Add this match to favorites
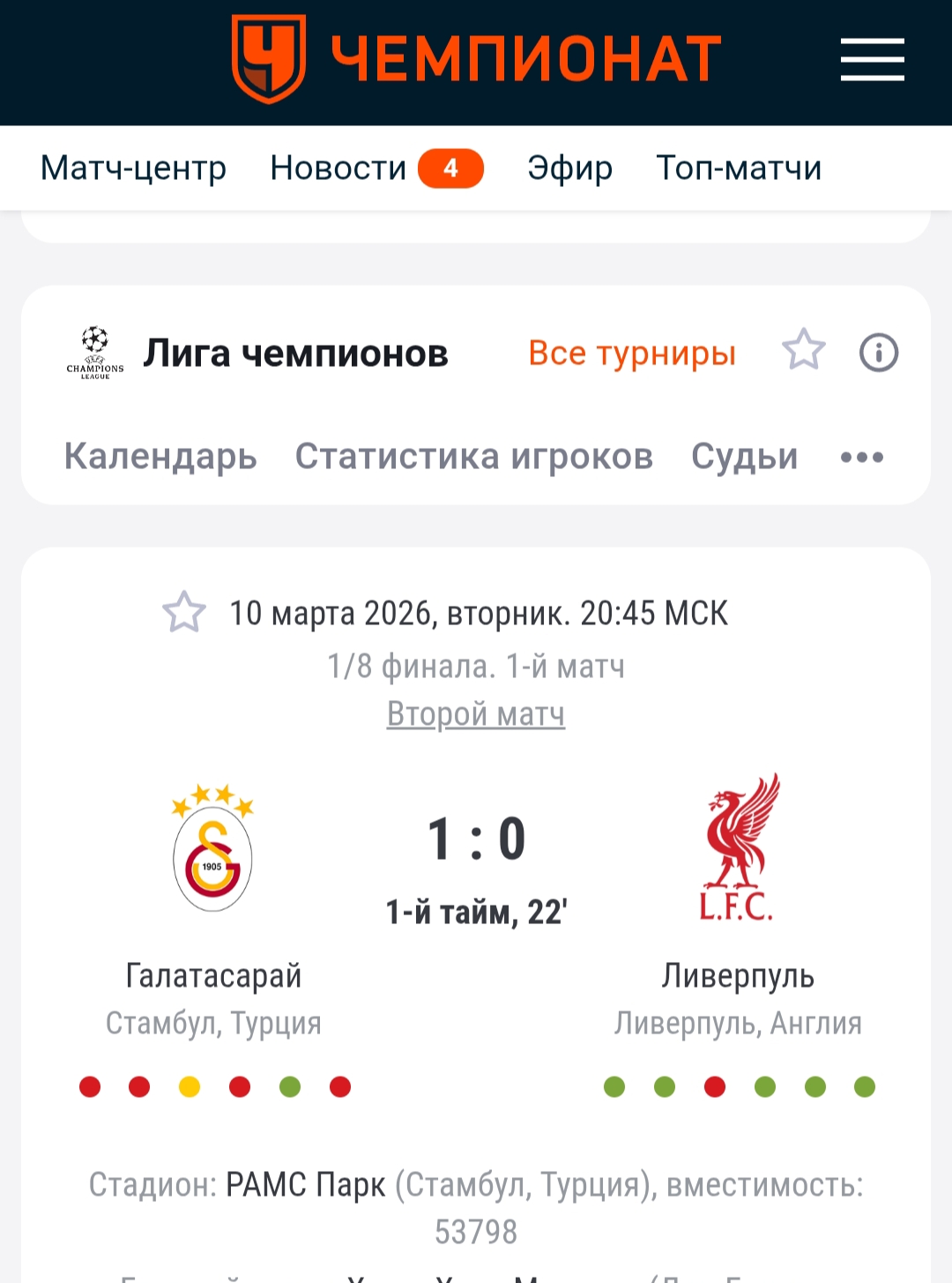This screenshot has width=952, height=1283. pos(184,612)
